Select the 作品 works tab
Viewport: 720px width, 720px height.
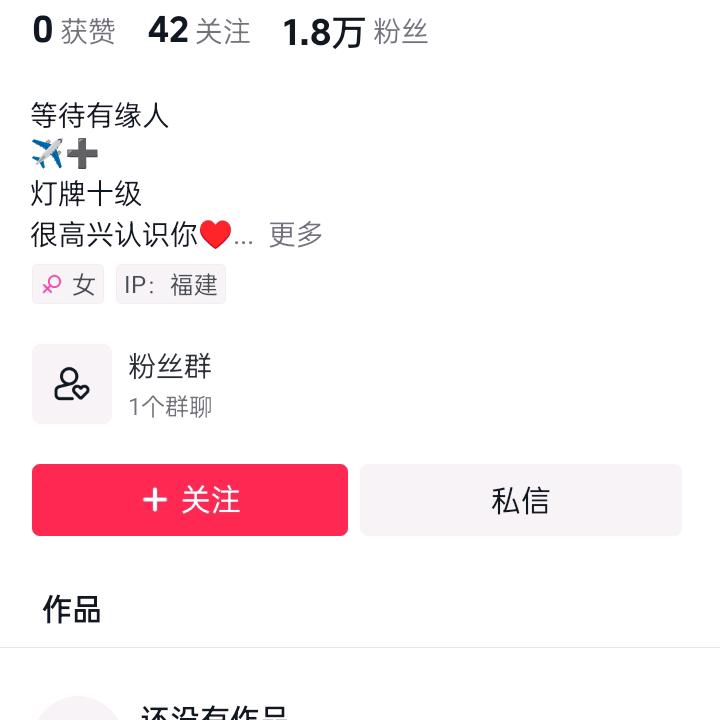(72, 609)
